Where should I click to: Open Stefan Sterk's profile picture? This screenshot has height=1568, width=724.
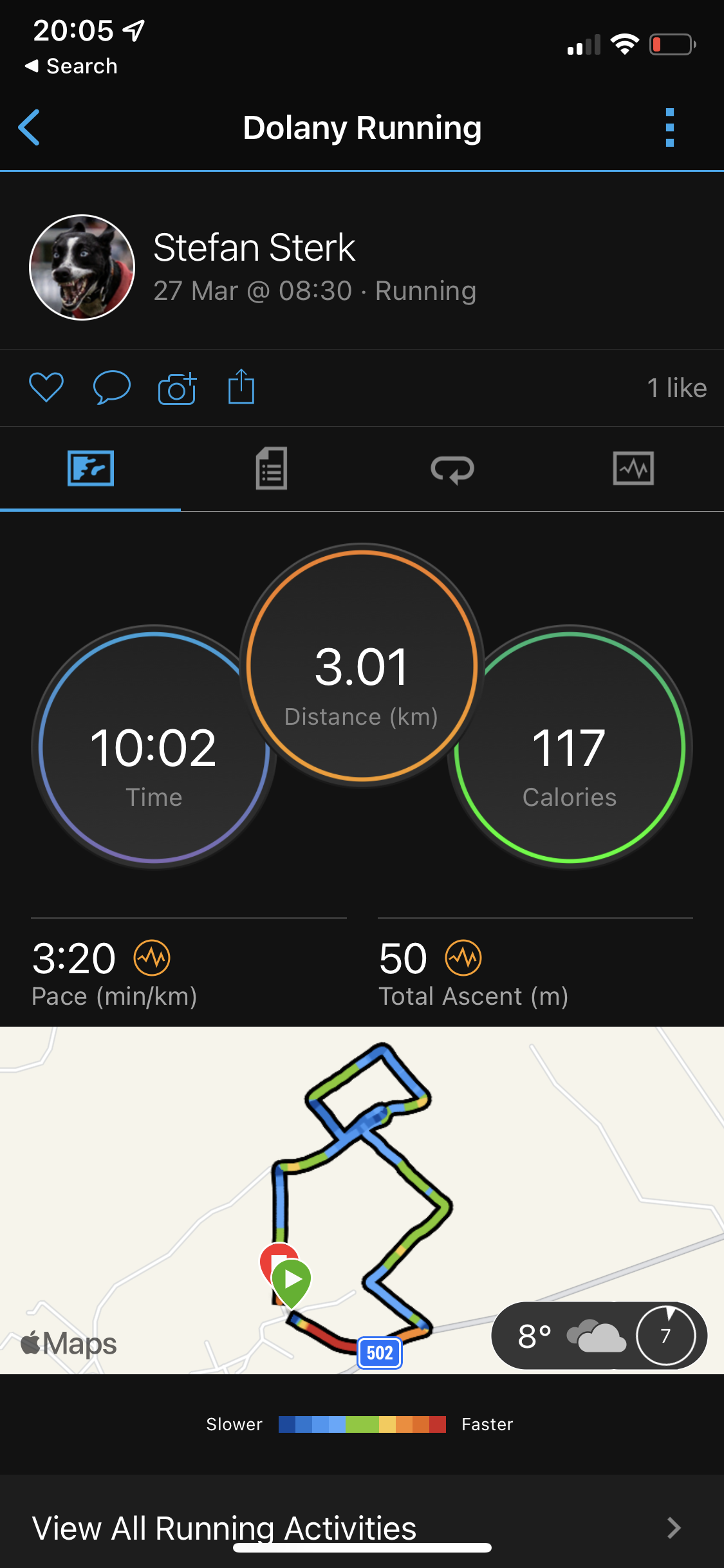click(x=82, y=267)
